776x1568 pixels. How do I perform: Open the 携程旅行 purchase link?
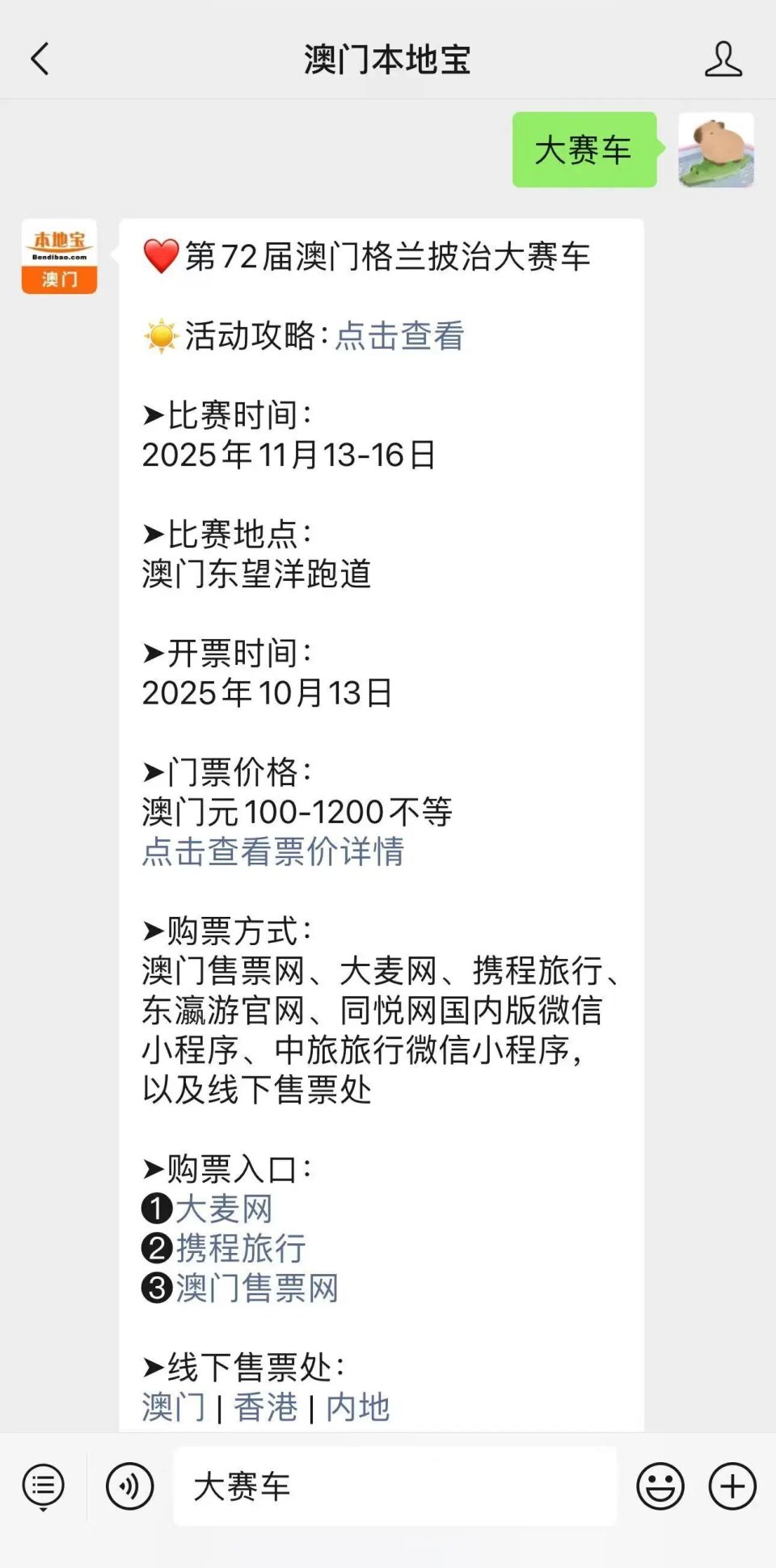[x=239, y=1249]
